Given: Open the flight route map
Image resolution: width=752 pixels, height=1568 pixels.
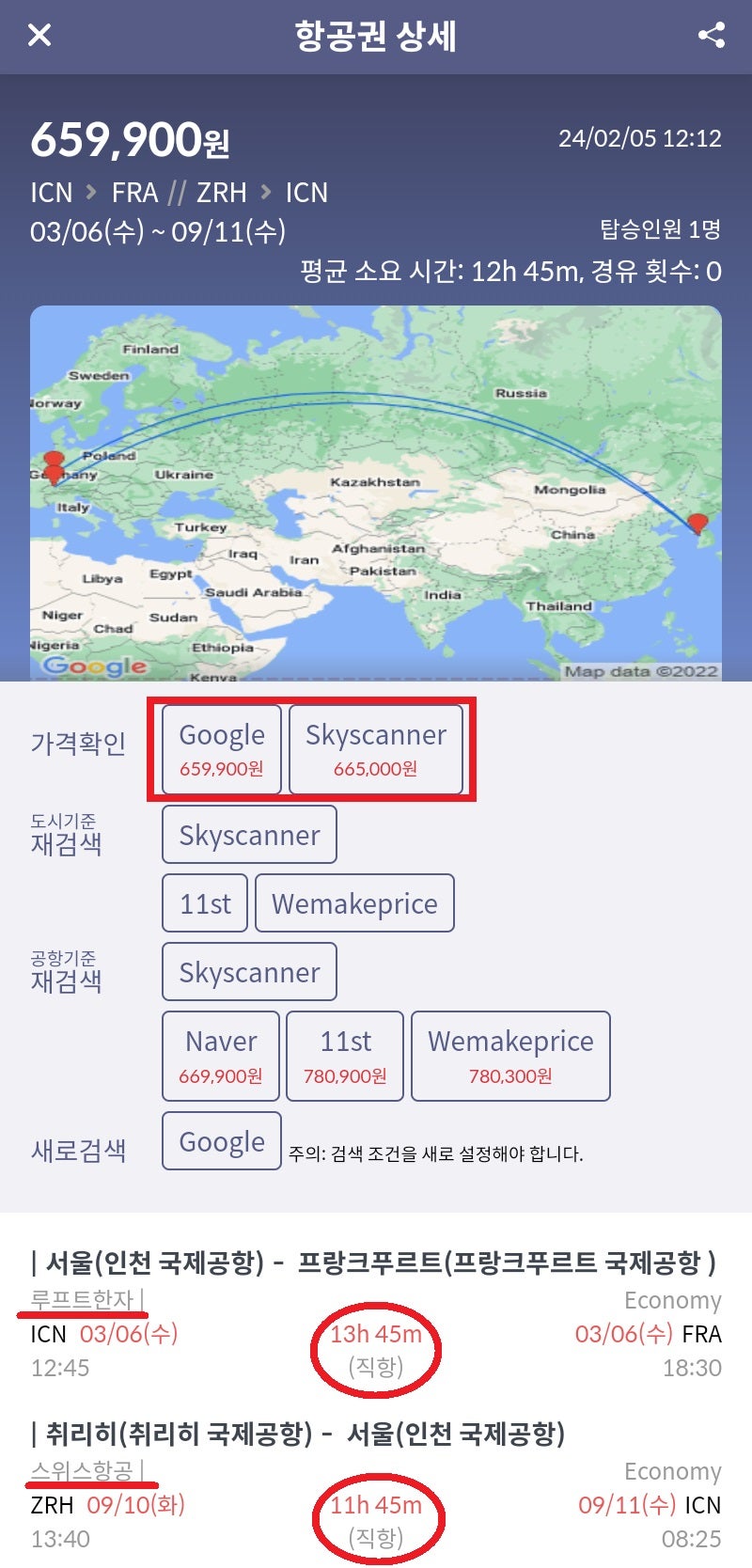Looking at the screenshot, I should [x=376, y=493].
